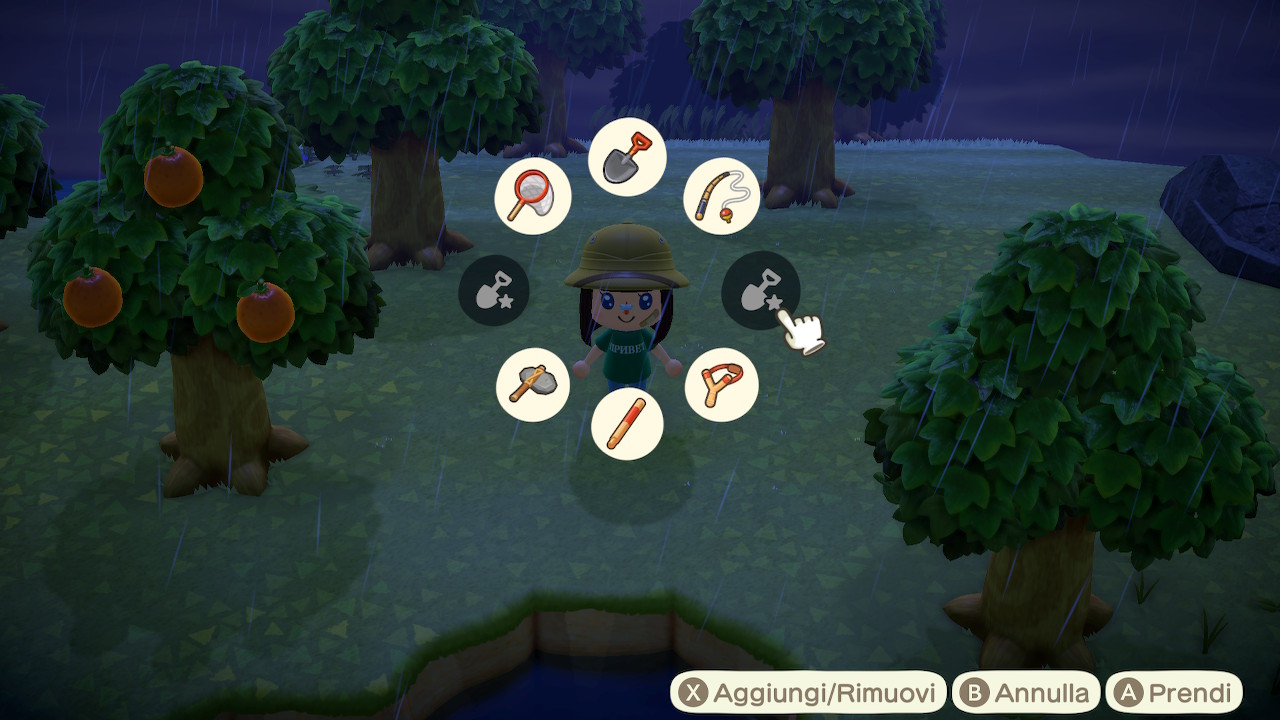Image resolution: width=1280 pixels, height=720 pixels.
Task: Tap the highlighted empty slot under the hand cursor
Action: tap(760, 290)
